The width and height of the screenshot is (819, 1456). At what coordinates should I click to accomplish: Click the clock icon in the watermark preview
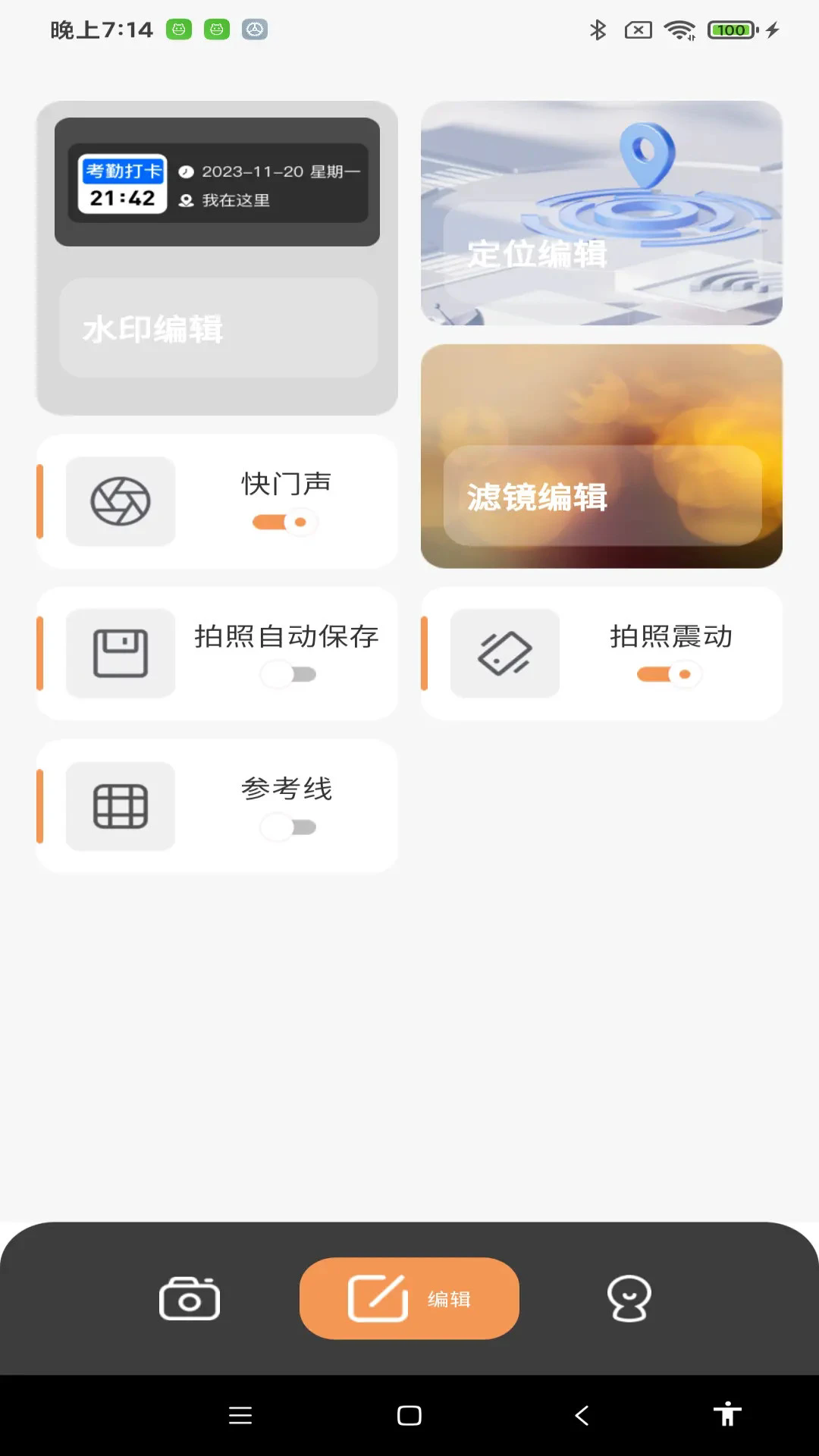click(x=184, y=171)
